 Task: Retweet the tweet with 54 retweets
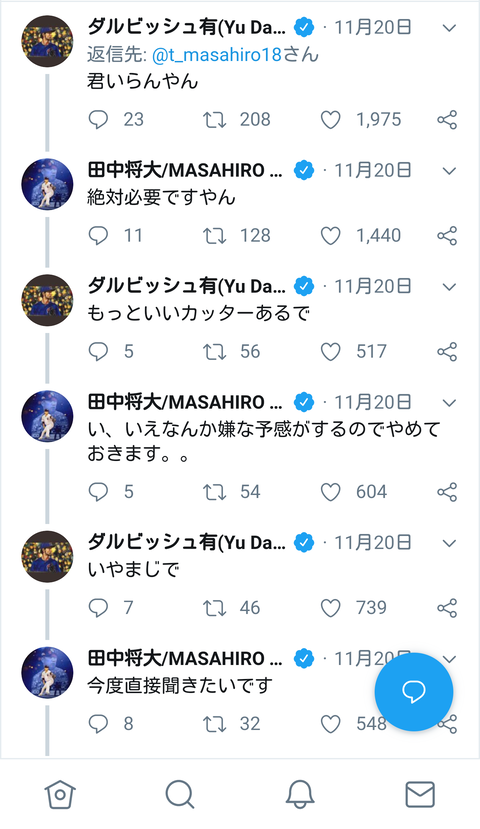(215, 492)
